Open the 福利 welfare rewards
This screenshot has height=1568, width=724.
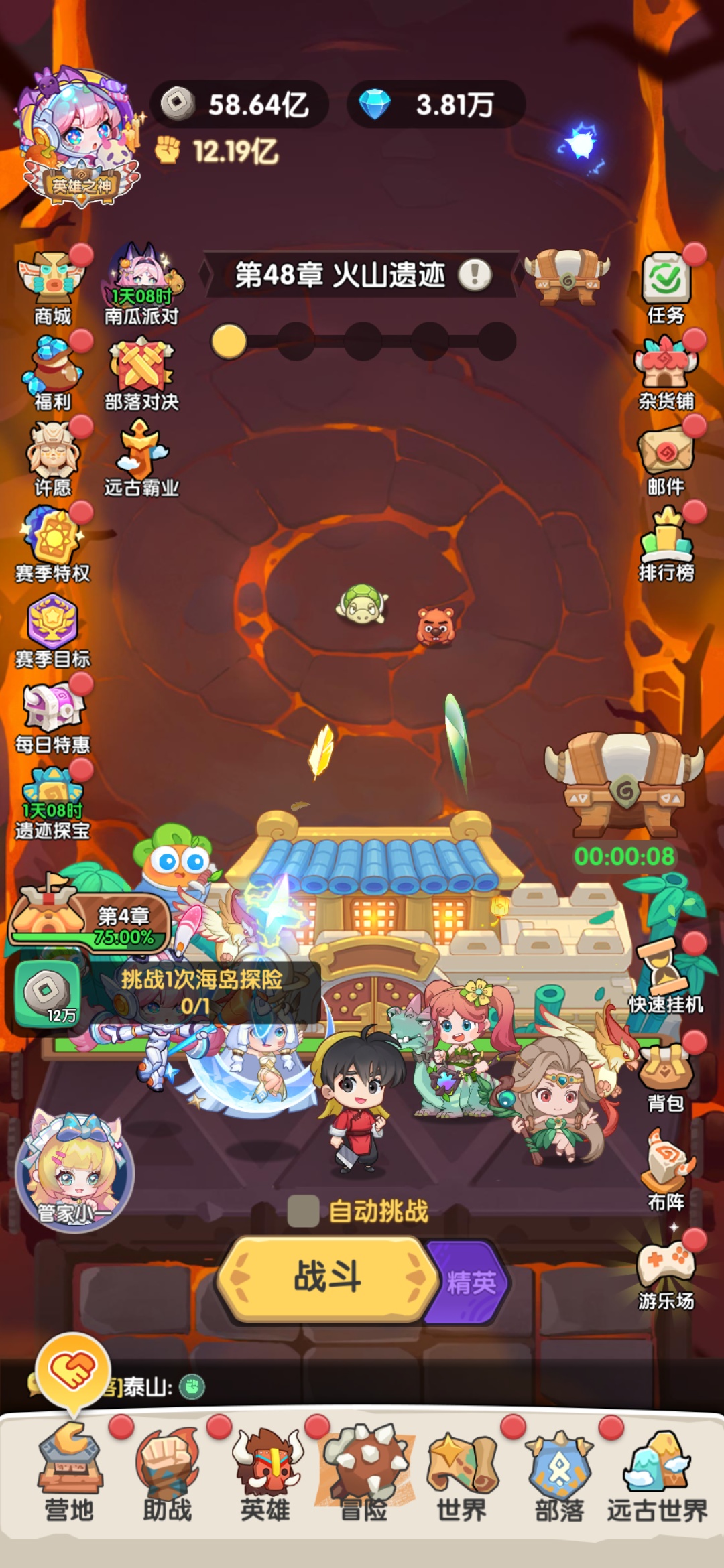pyautogui.click(x=53, y=372)
